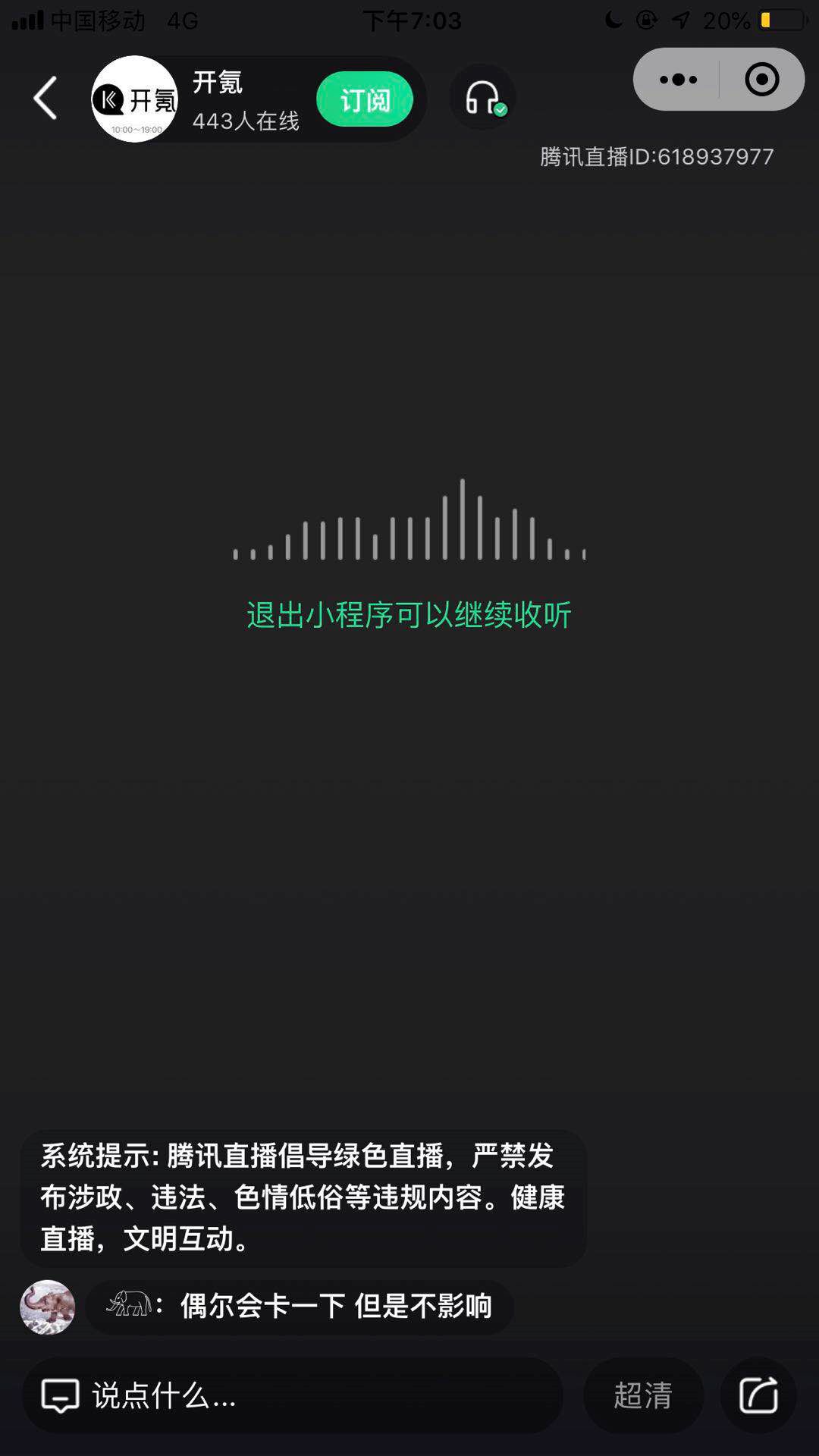The height and width of the screenshot is (1456, 819).
Task: Go back with the left arrow
Action: tap(45, 98)
